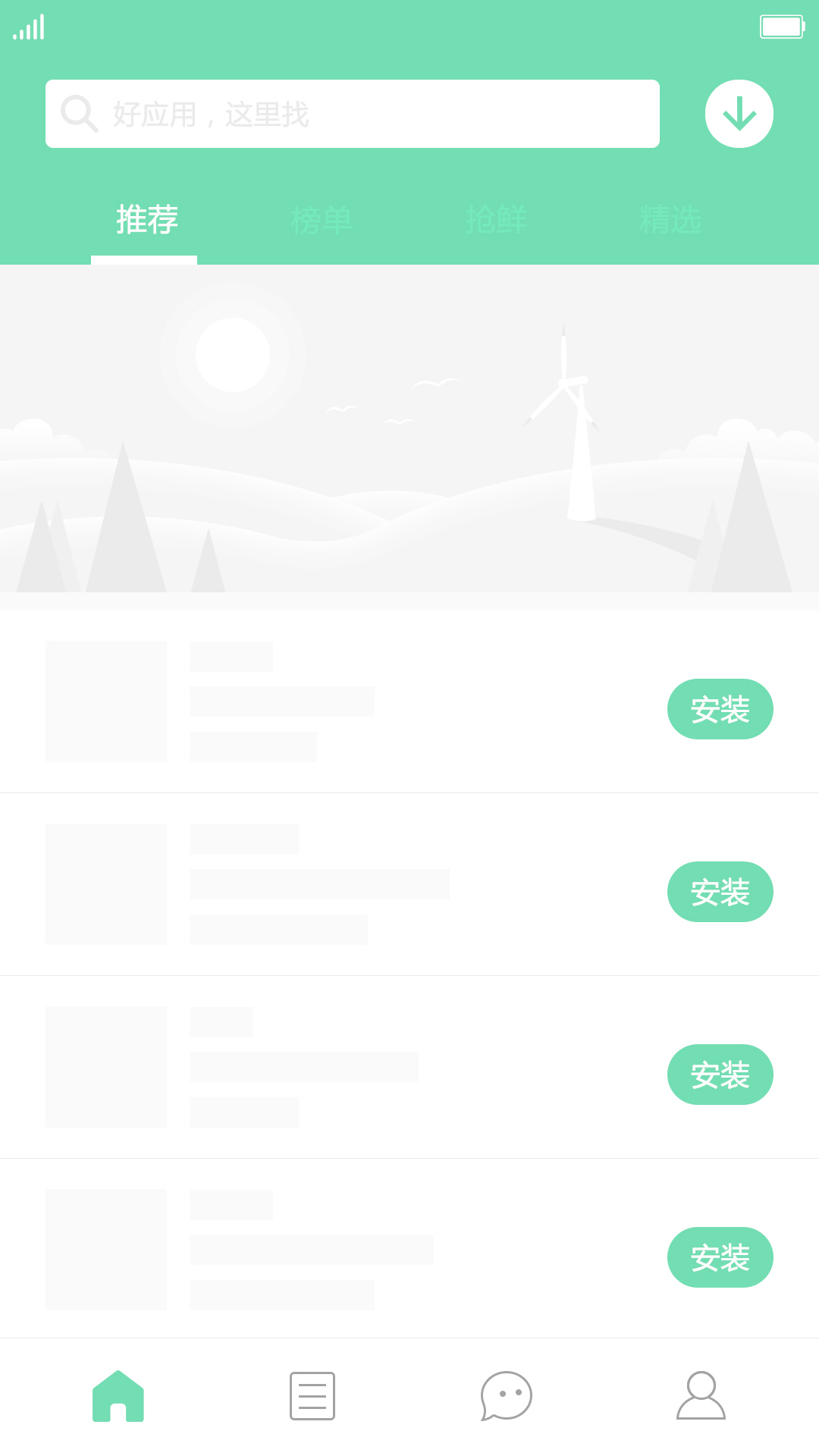Open the downloads arrow icon
Viewport: 819px width, 1456px height.
tap(739, 114)
